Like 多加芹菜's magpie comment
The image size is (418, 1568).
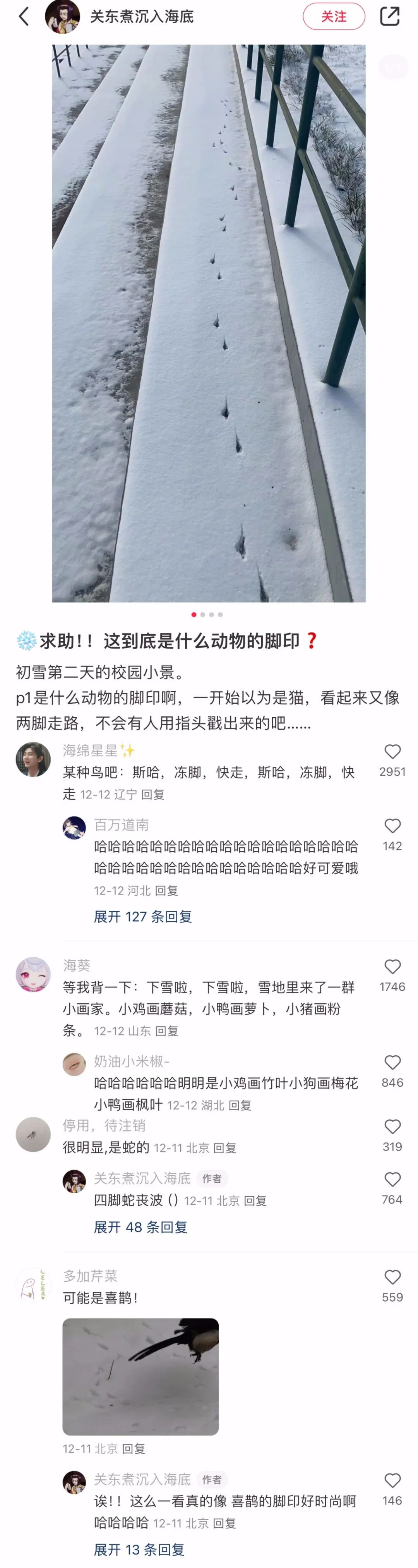pyautogui.click(x=392, y=1278)
